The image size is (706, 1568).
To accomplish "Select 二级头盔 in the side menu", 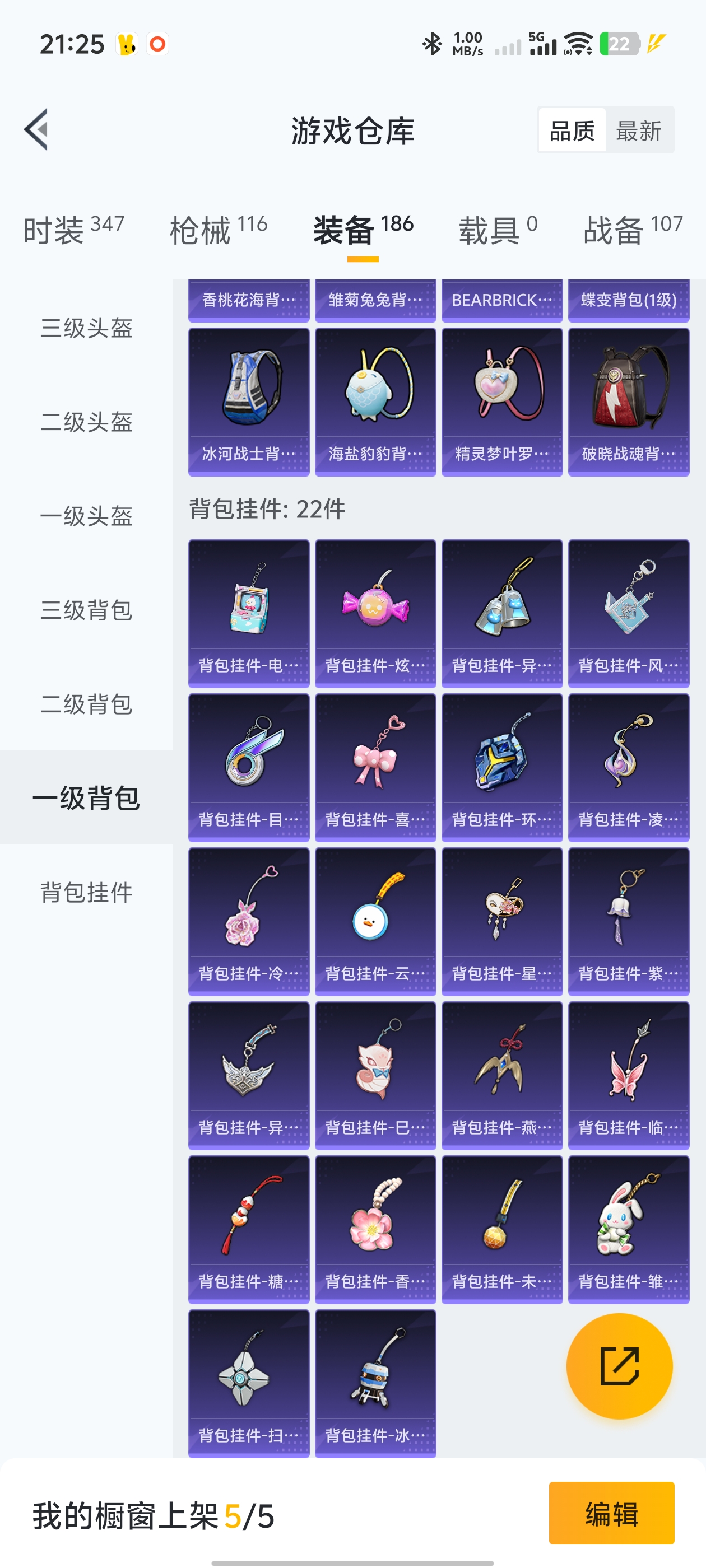I will pyautogui.click(x=86, y=422).
